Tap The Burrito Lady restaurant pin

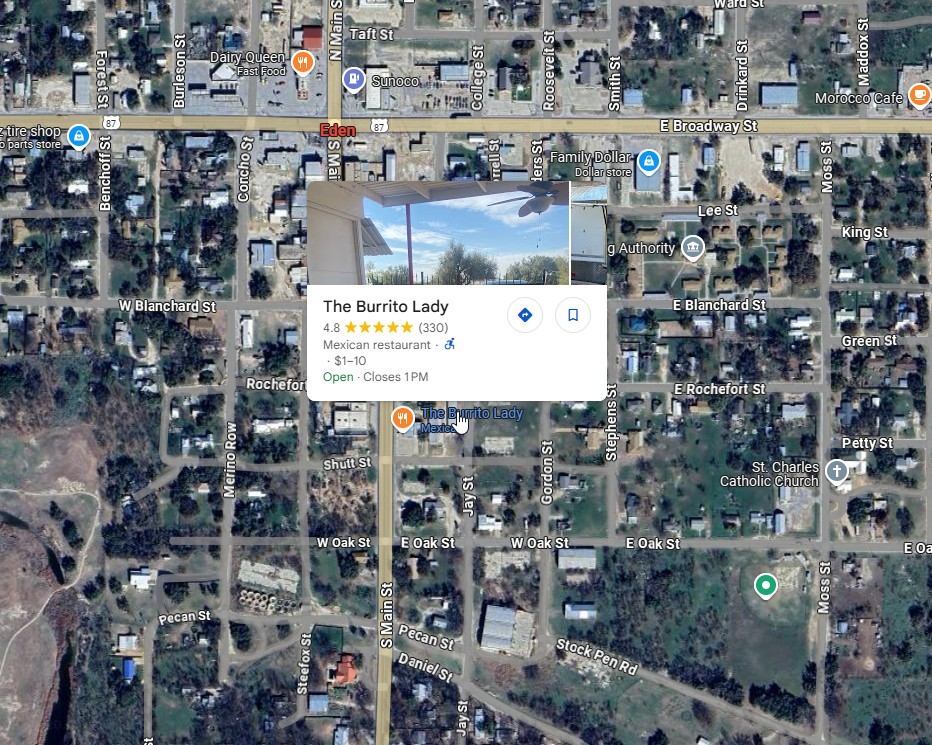point(403,418)
